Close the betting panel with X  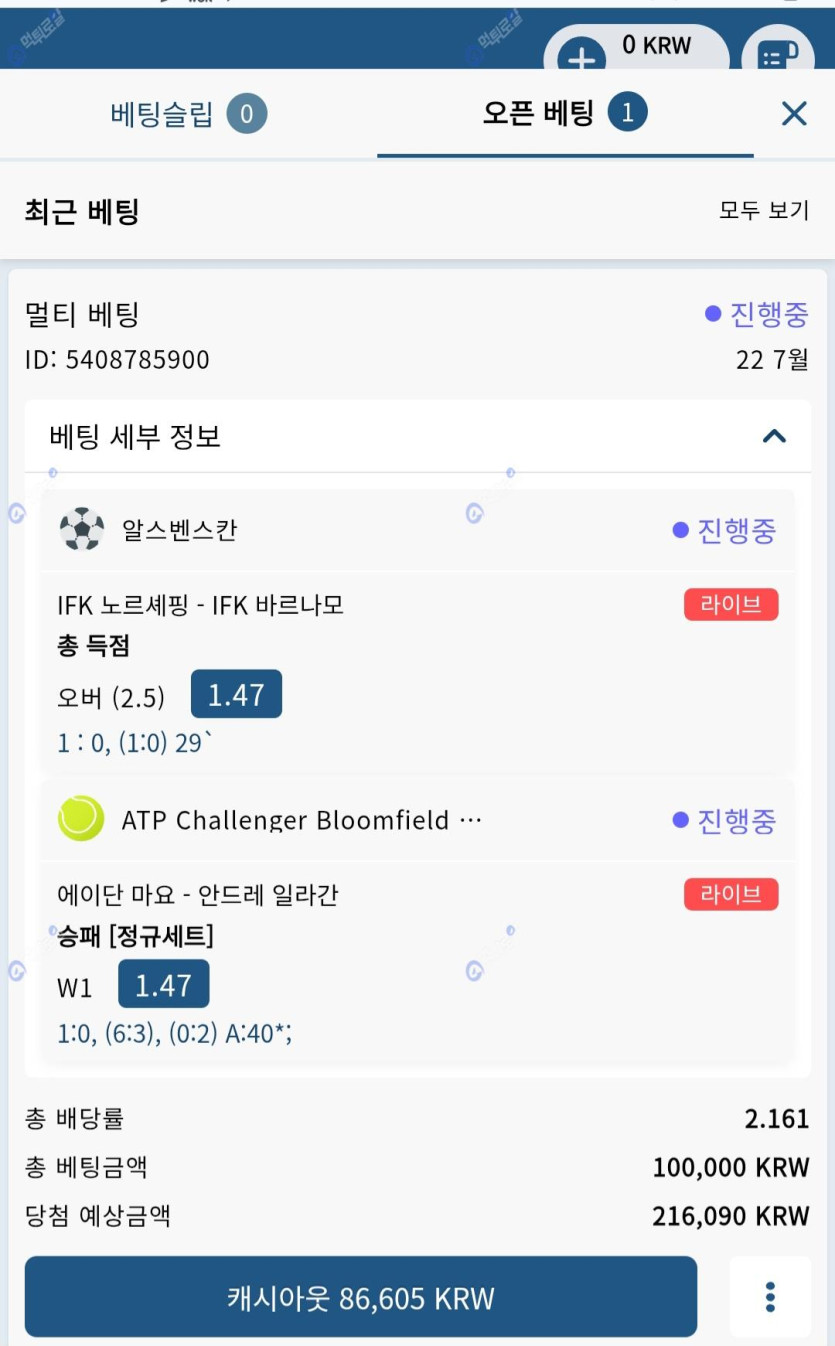coord(794,114)
